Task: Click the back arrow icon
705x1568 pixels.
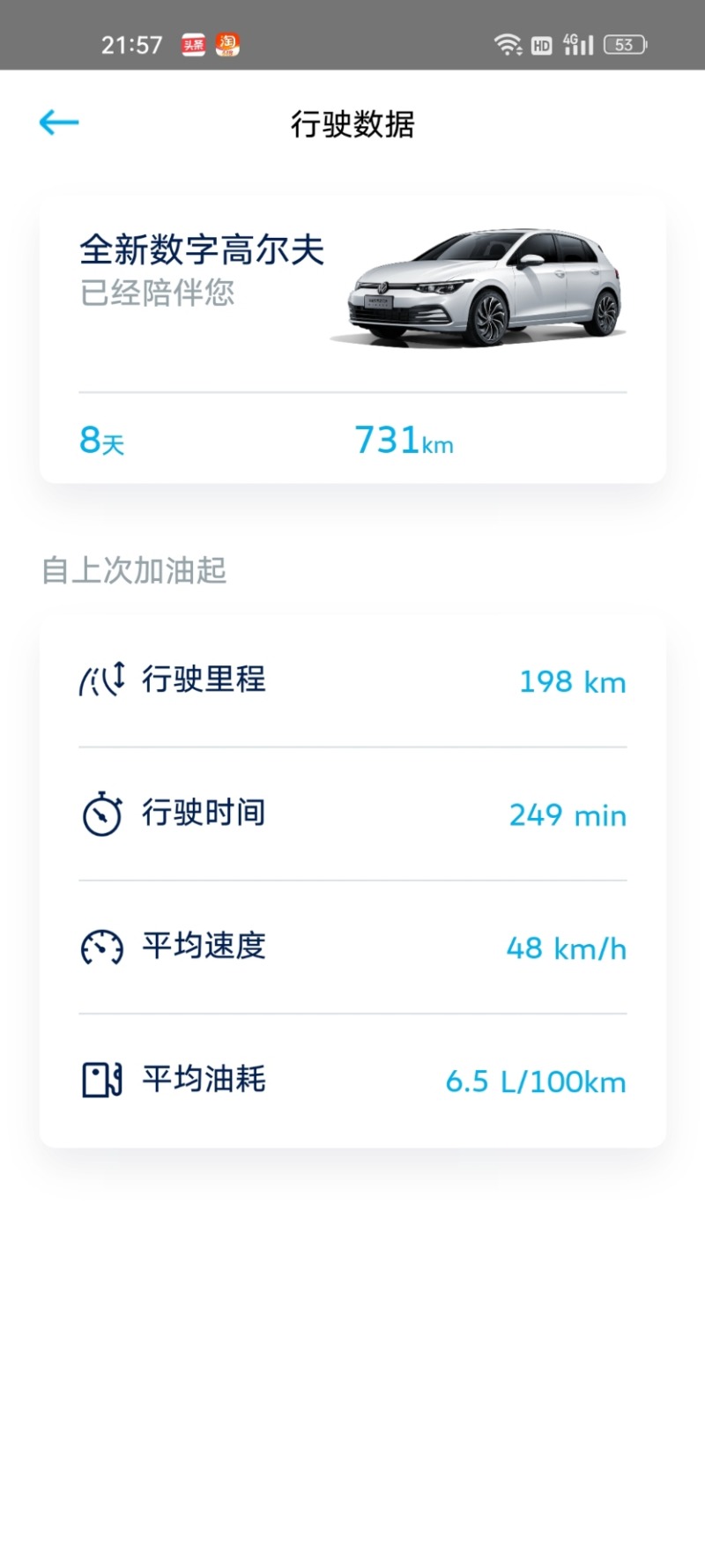Action: [x=58, y=123]
